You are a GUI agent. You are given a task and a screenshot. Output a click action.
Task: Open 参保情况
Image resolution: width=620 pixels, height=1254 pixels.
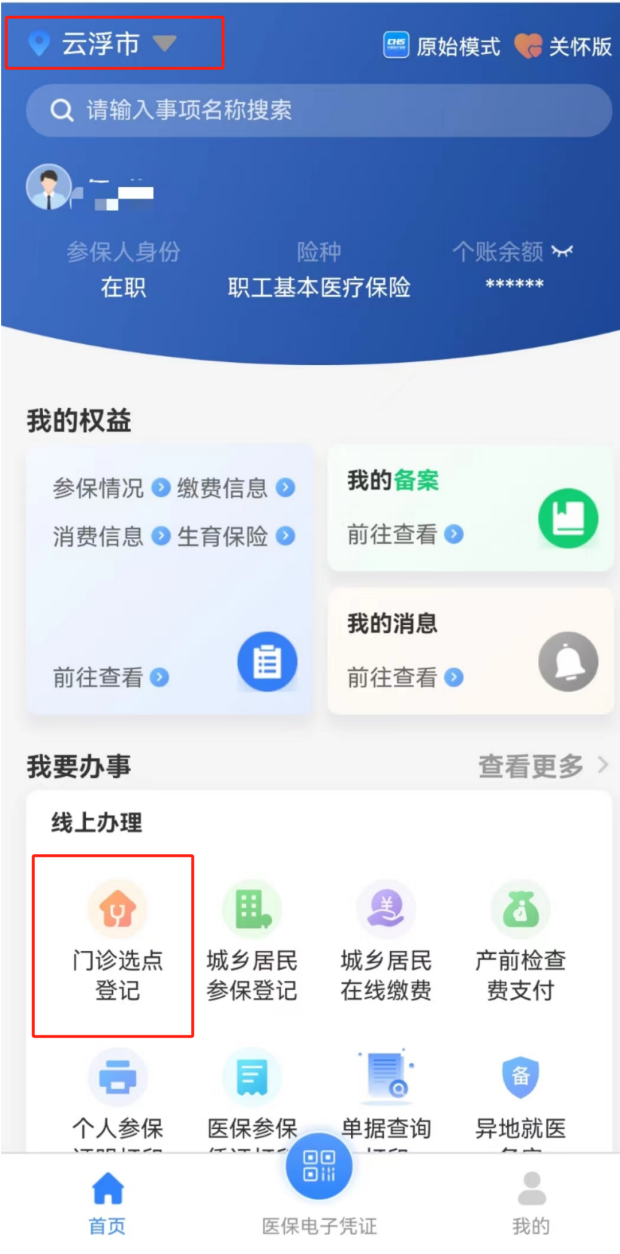pyautogui.click(x=110, y=488)
